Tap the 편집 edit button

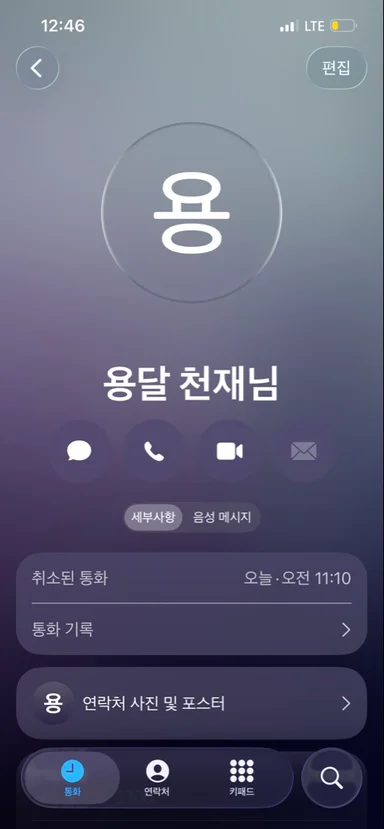click(x=336, y=68)
